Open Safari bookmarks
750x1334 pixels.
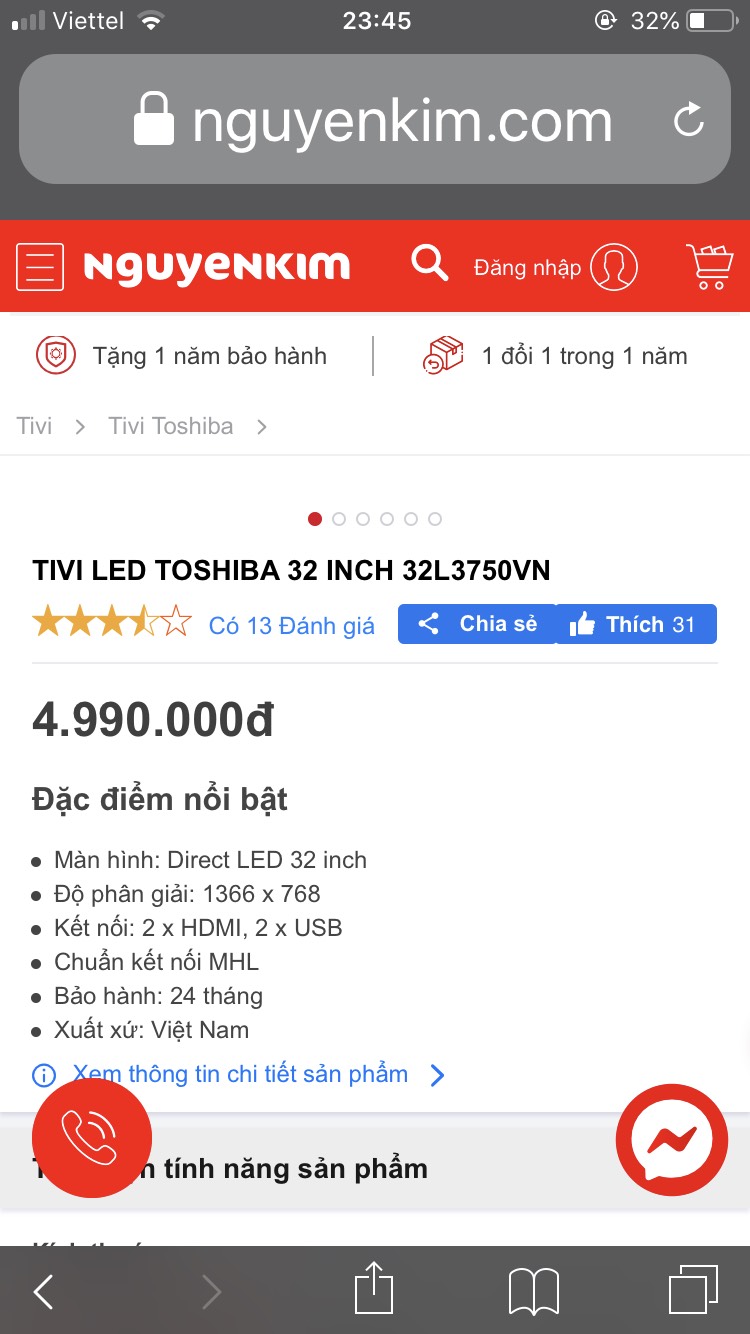pos(533,1292)
